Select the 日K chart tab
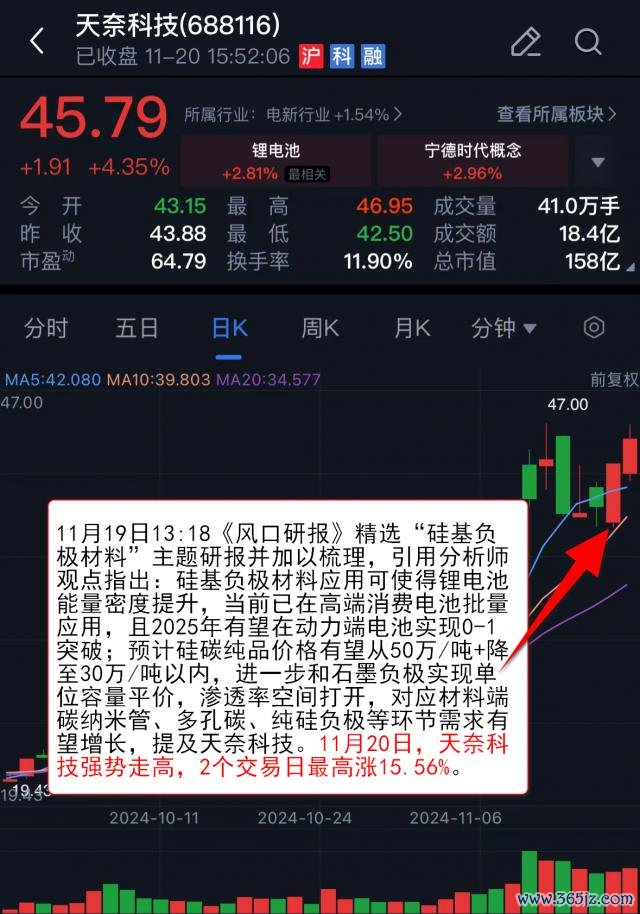The height and width of the screenshot is (914, 640). click(229, 328)
